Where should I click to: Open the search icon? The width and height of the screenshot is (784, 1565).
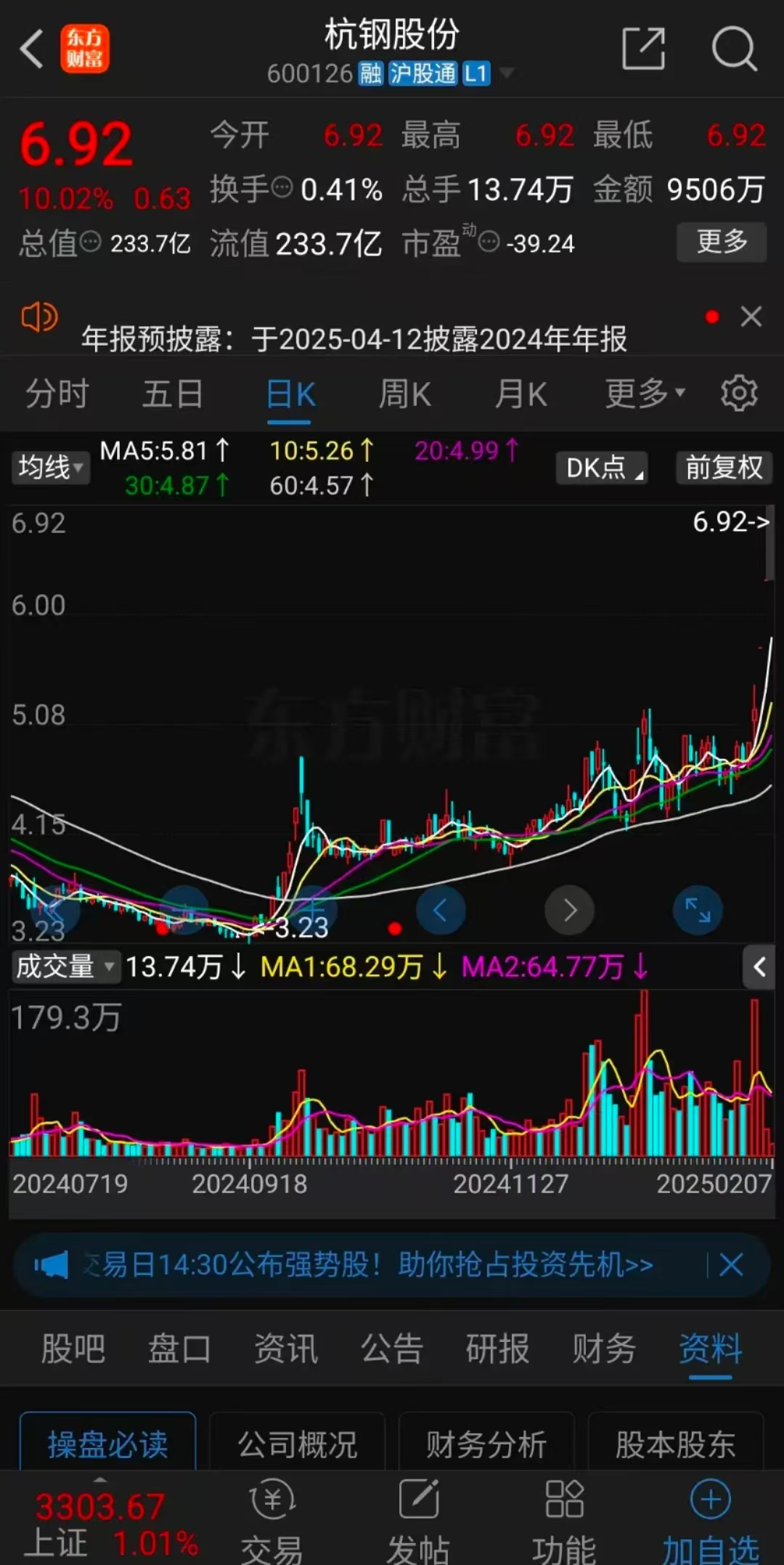tap(735, 47)
